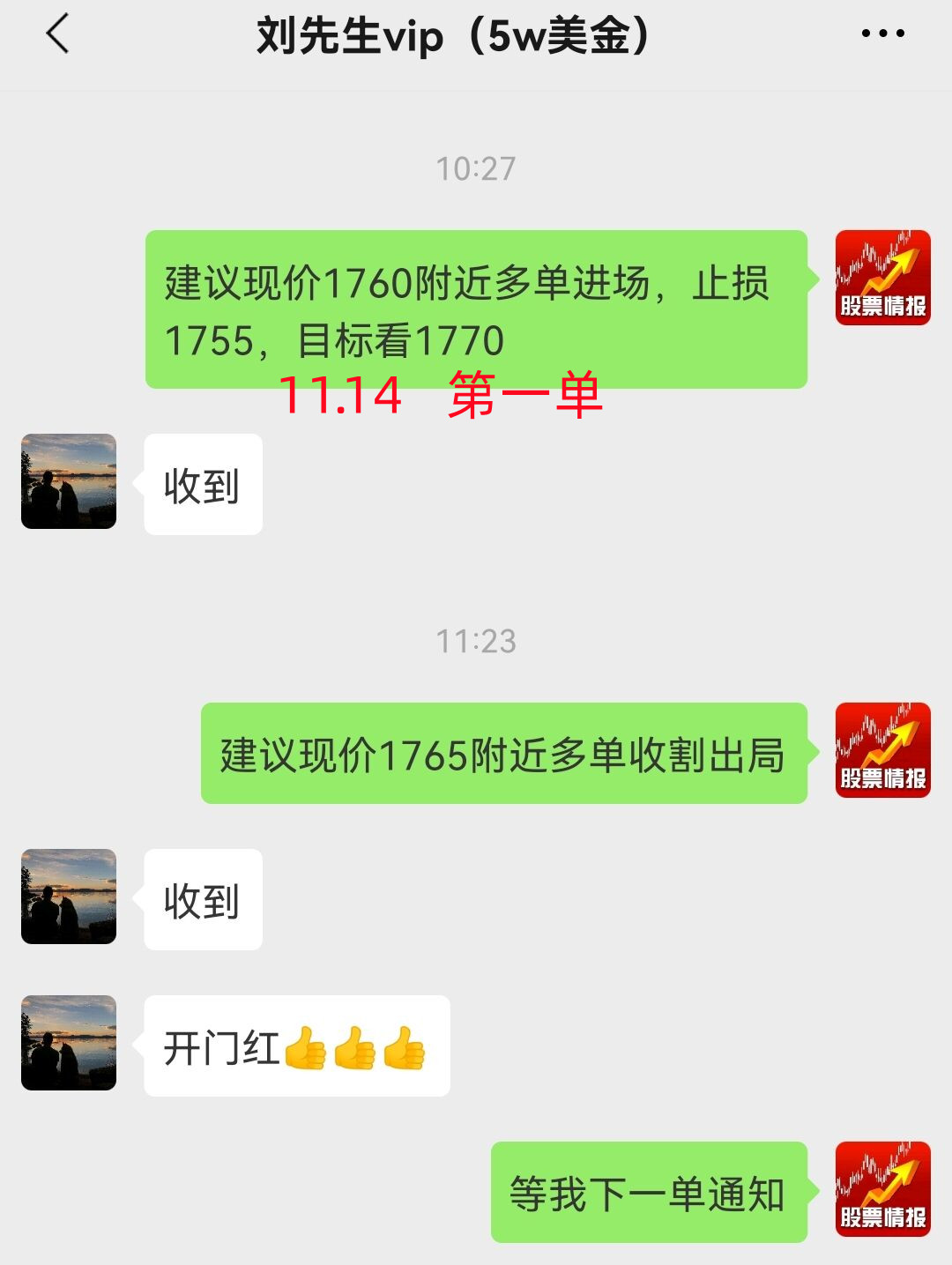Go back to the chat list
952x1265 pixels.
(57, 35)
